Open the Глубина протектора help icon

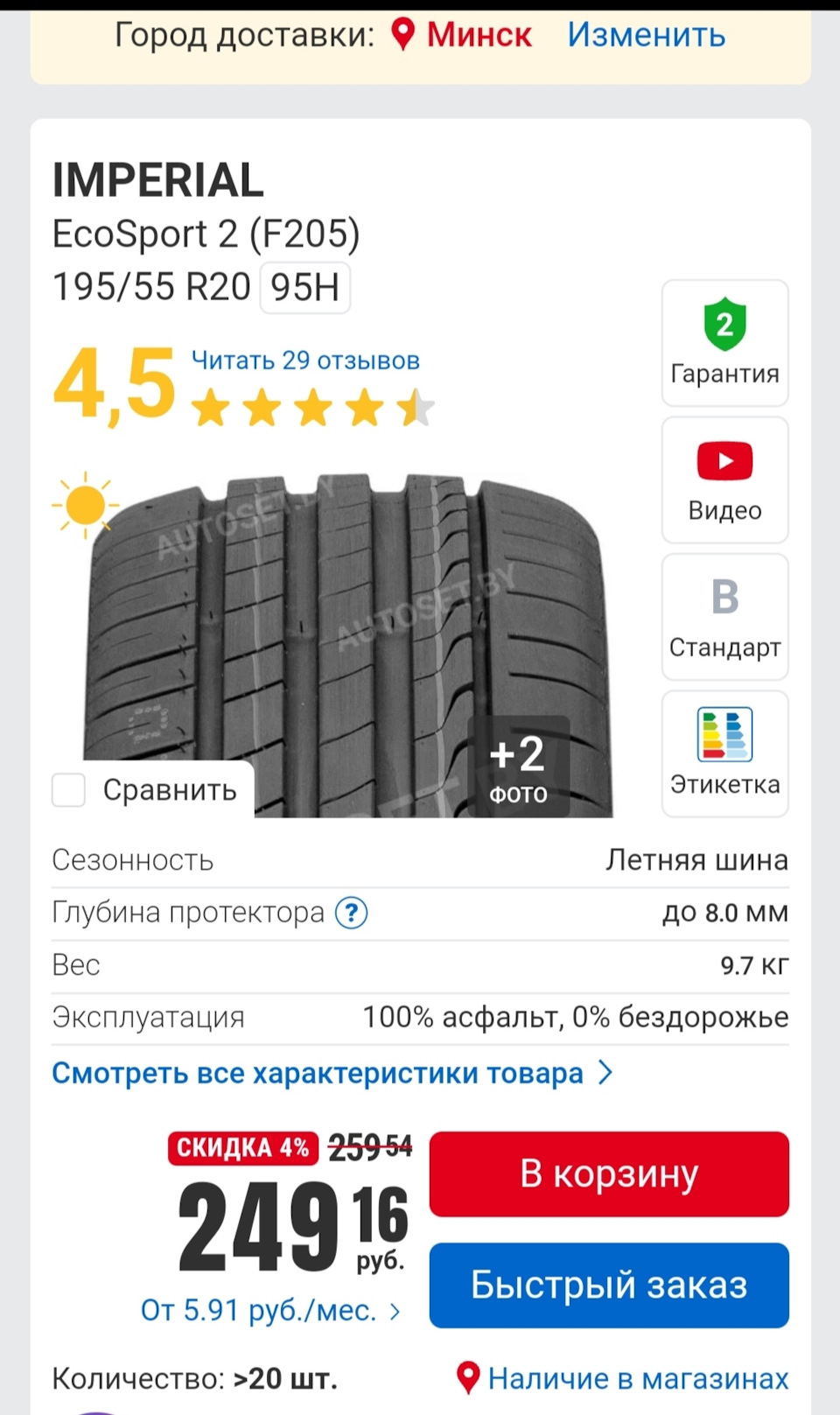pos(352,913)
